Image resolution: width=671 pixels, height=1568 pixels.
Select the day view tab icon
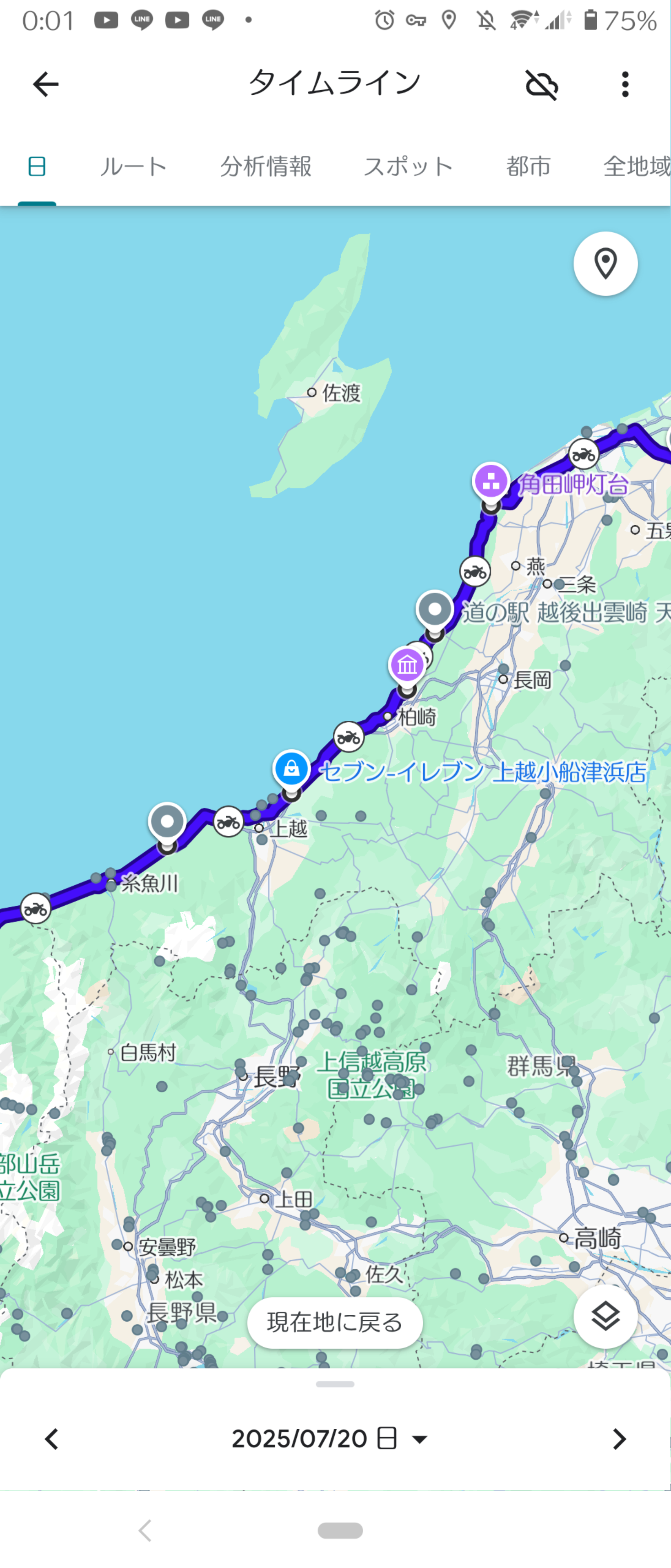click(x=37, y=166)
